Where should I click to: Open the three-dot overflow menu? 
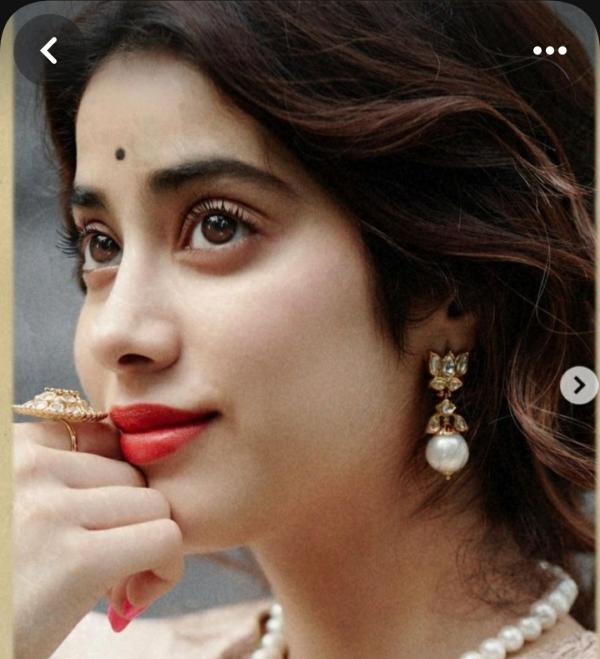pos(549,51)
